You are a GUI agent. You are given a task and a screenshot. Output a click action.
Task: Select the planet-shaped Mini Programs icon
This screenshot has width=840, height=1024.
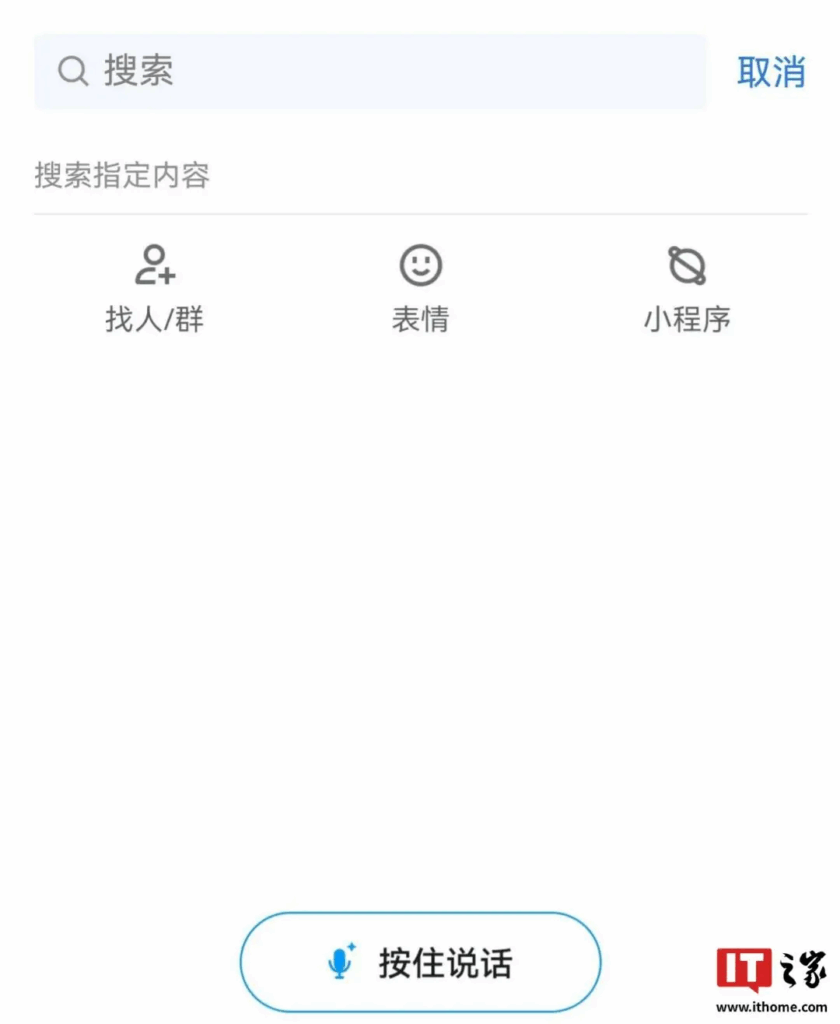point(685,265)
